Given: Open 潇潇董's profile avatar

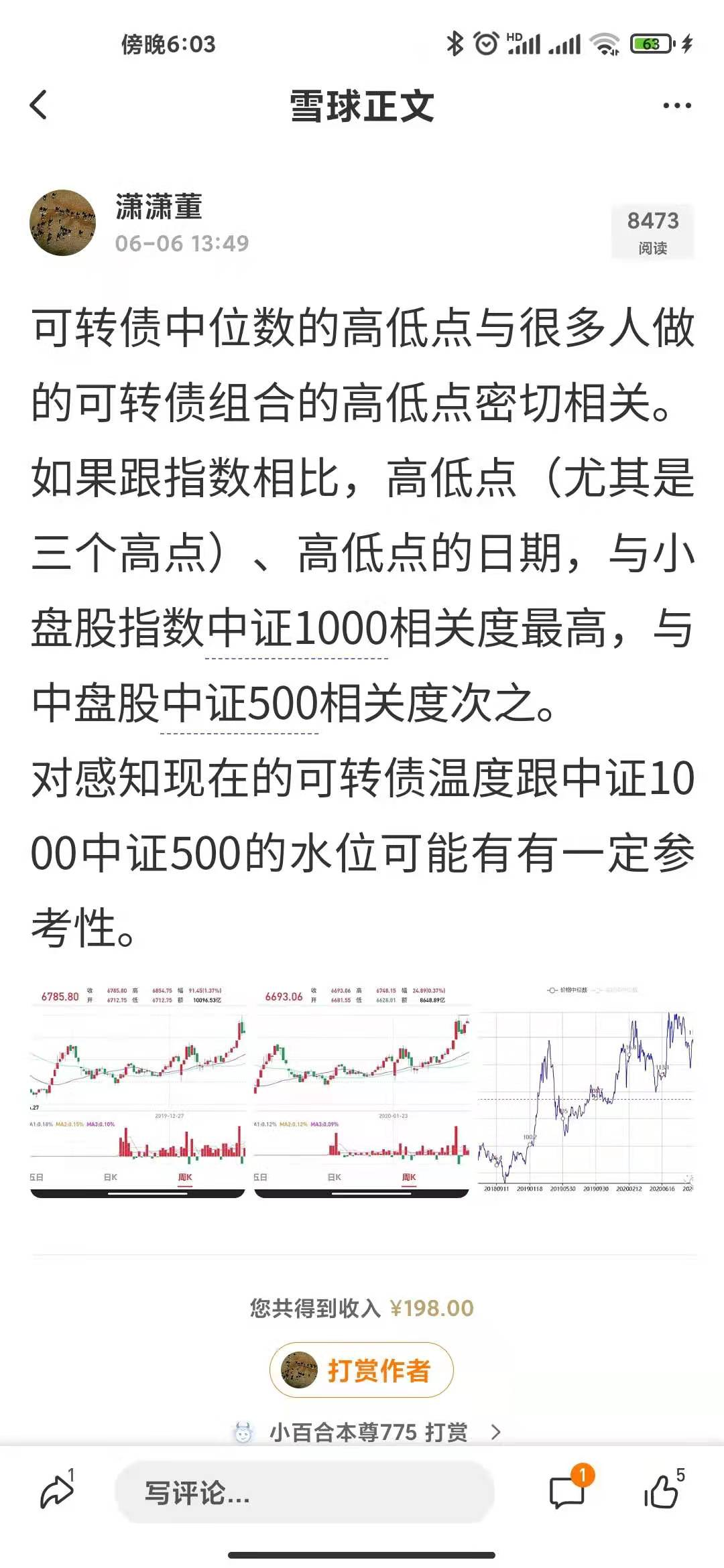Looking at the screenshot, I should [x=63, y=223].
